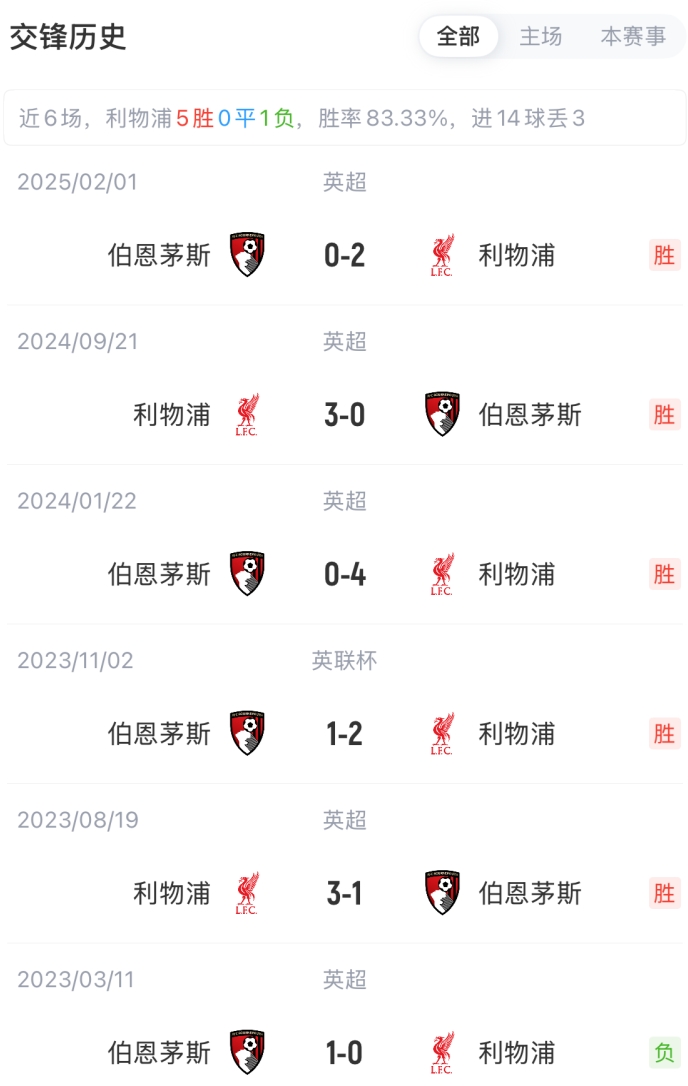View the 2023/08/19 利物浦 3-1 伯恩茅斯 match
Screen dimensions: 688x1086
(344, 893)
